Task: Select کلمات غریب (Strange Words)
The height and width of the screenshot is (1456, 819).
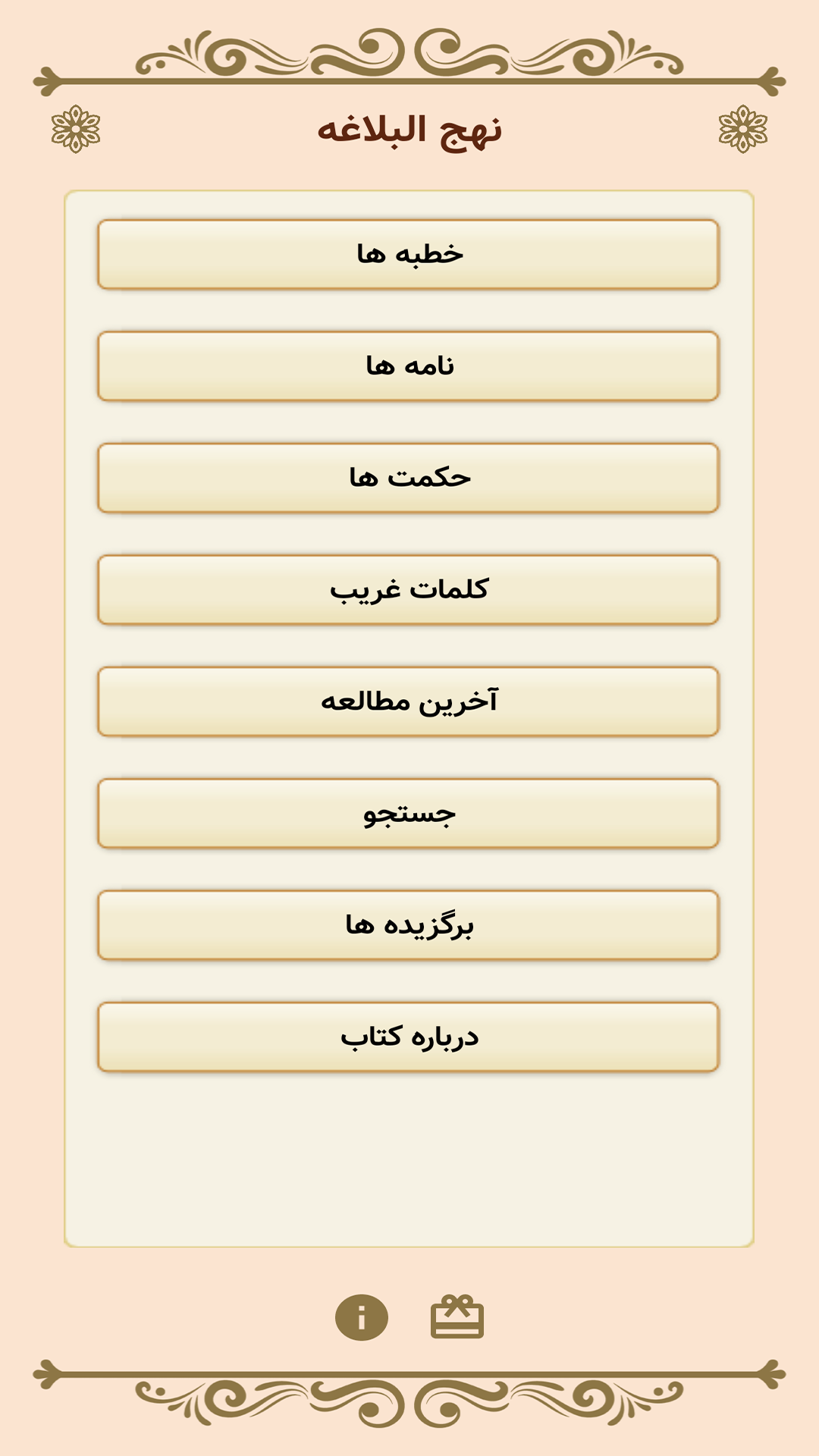Action: (x=409, y=590)
